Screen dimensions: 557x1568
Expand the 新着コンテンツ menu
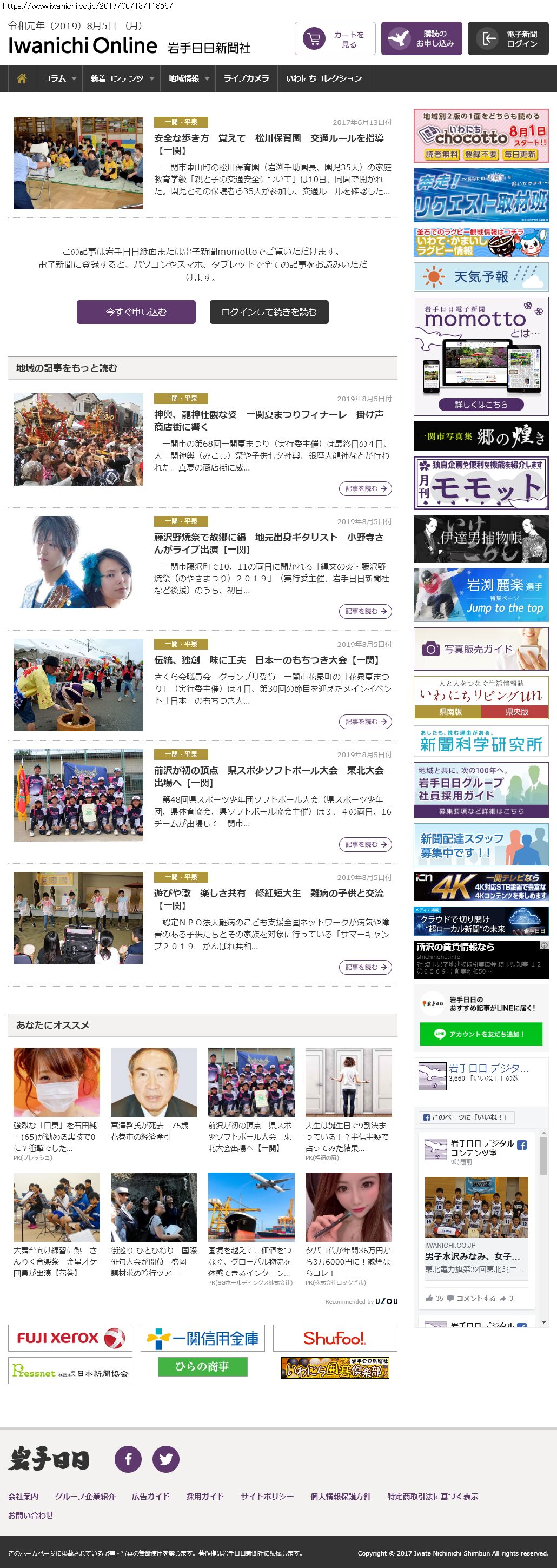[x=122, y=78]
